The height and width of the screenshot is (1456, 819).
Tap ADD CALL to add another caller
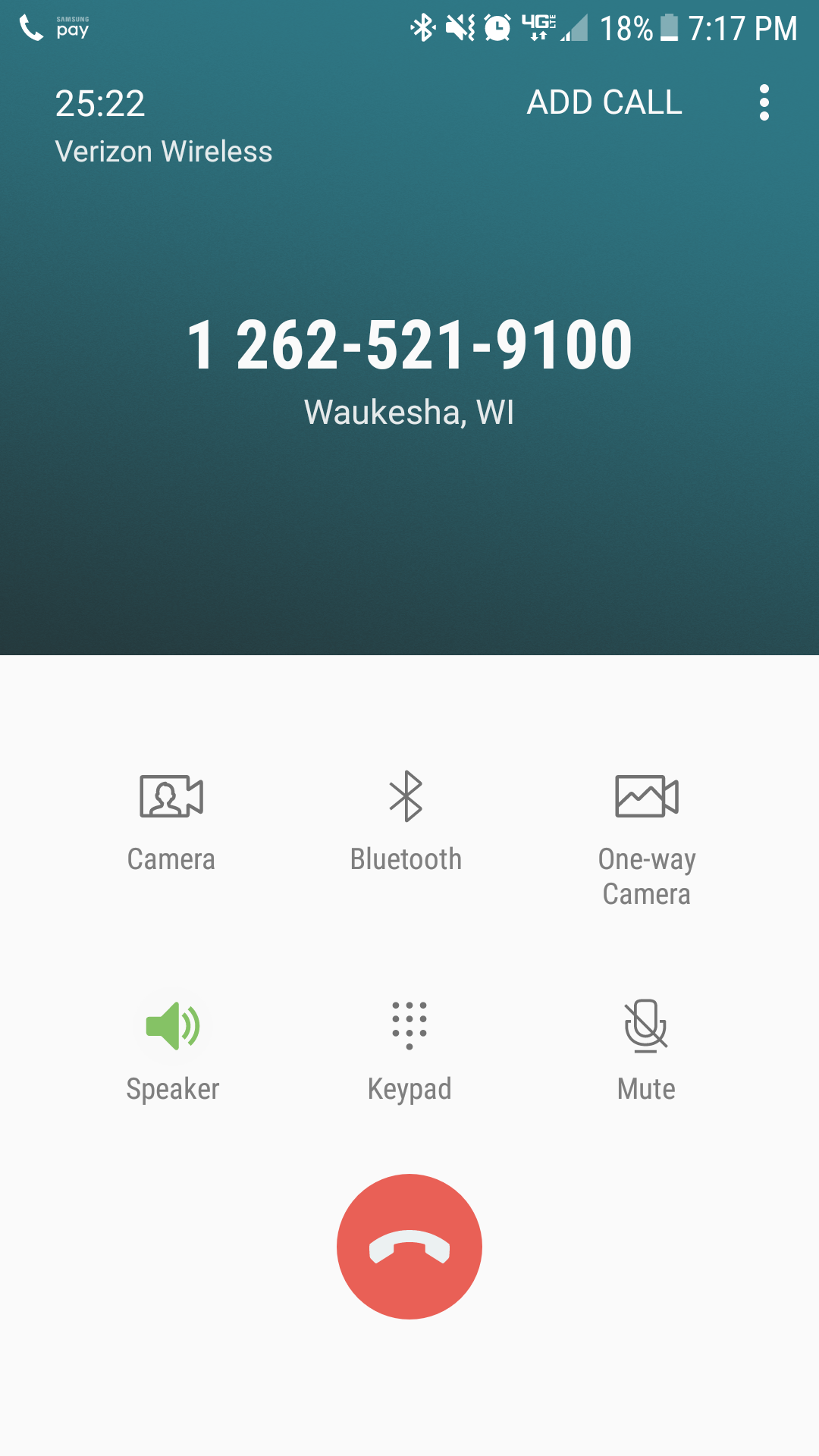click(x=604, y=102)
